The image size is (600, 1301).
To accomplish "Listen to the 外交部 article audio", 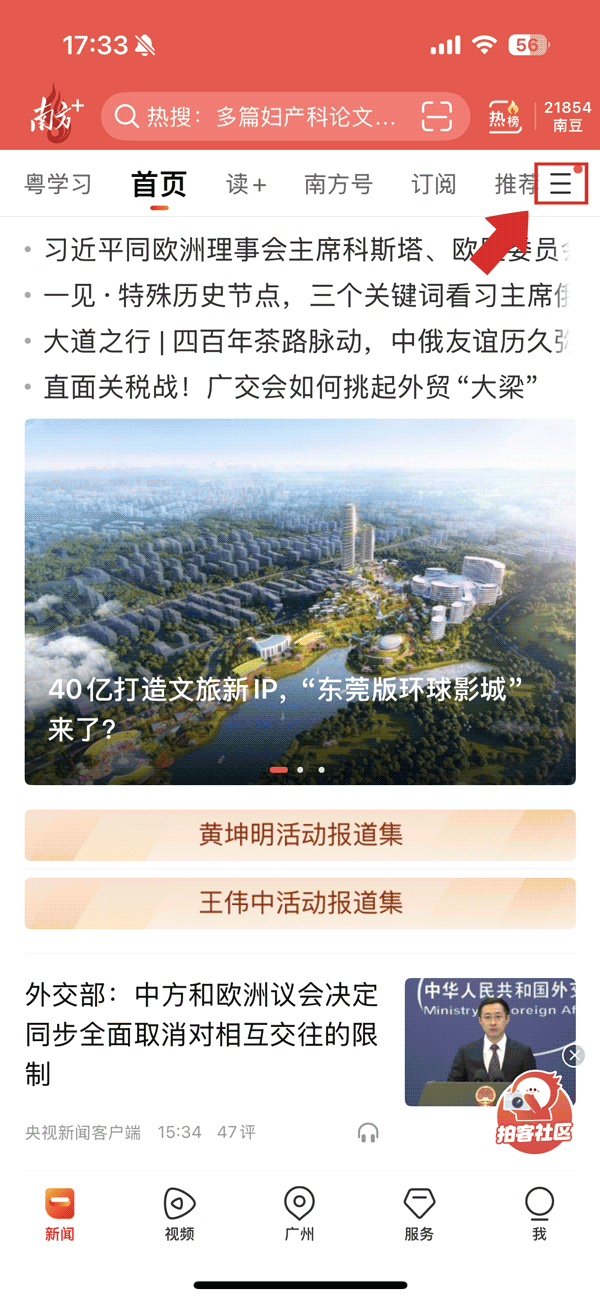I will tap(368, 1133).
